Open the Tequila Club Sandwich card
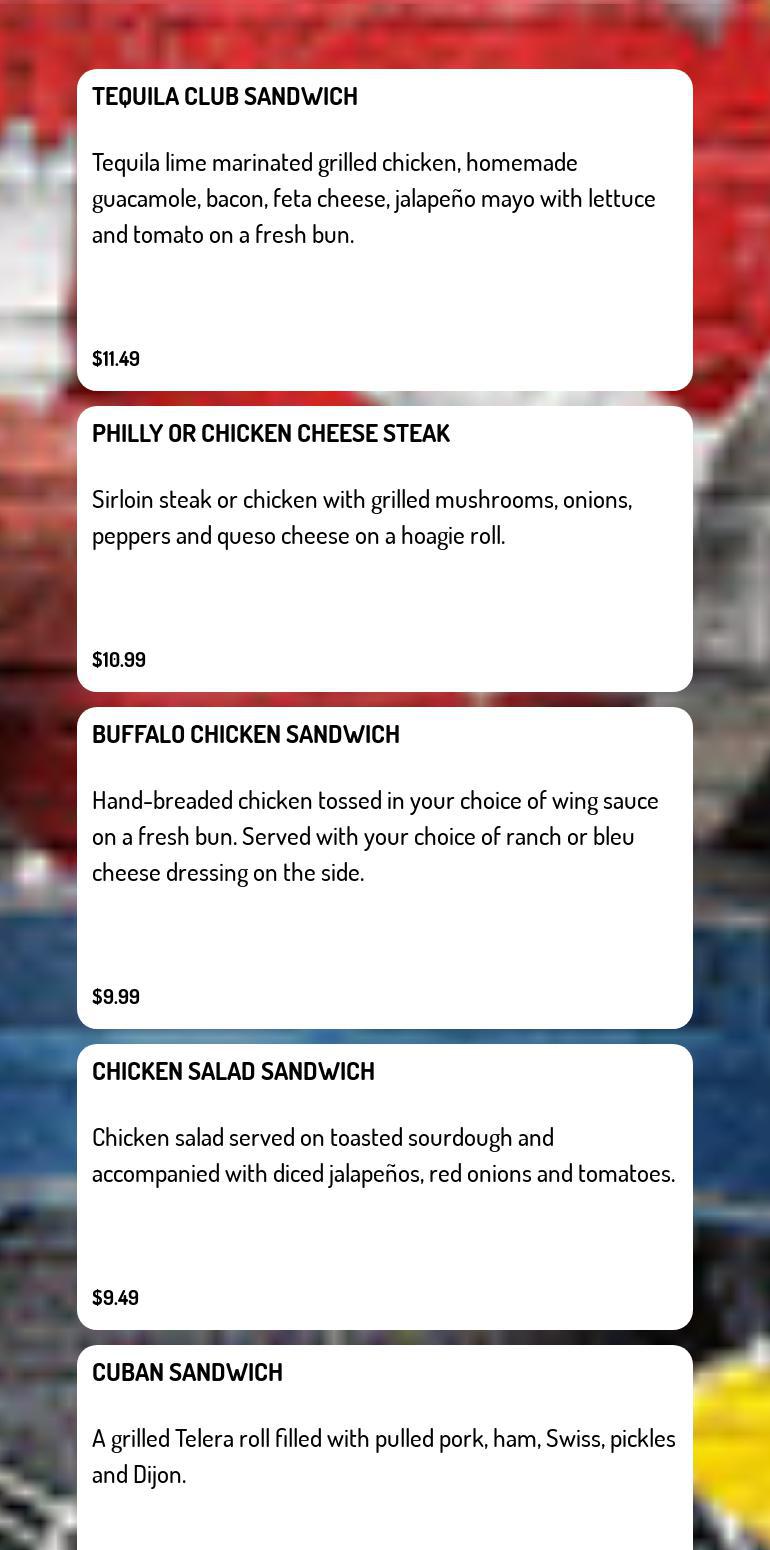770x1550 pixels. click(x=385, y=230)
